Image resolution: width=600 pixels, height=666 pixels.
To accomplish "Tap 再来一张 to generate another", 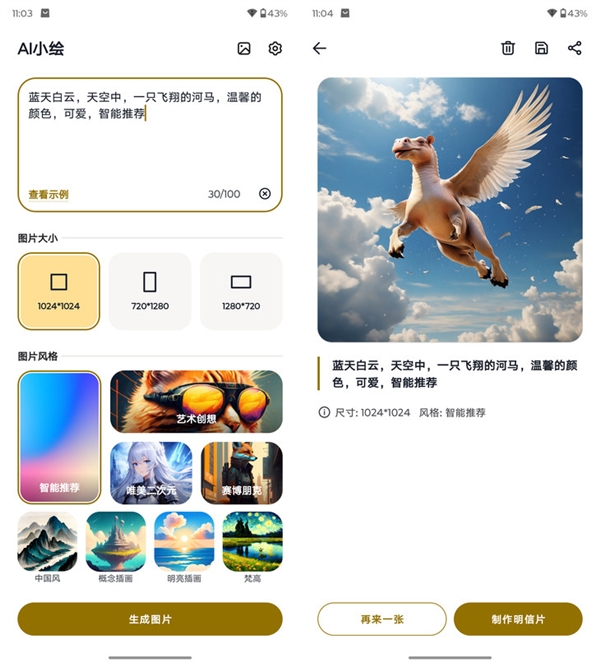I will (x=382, y=619).
